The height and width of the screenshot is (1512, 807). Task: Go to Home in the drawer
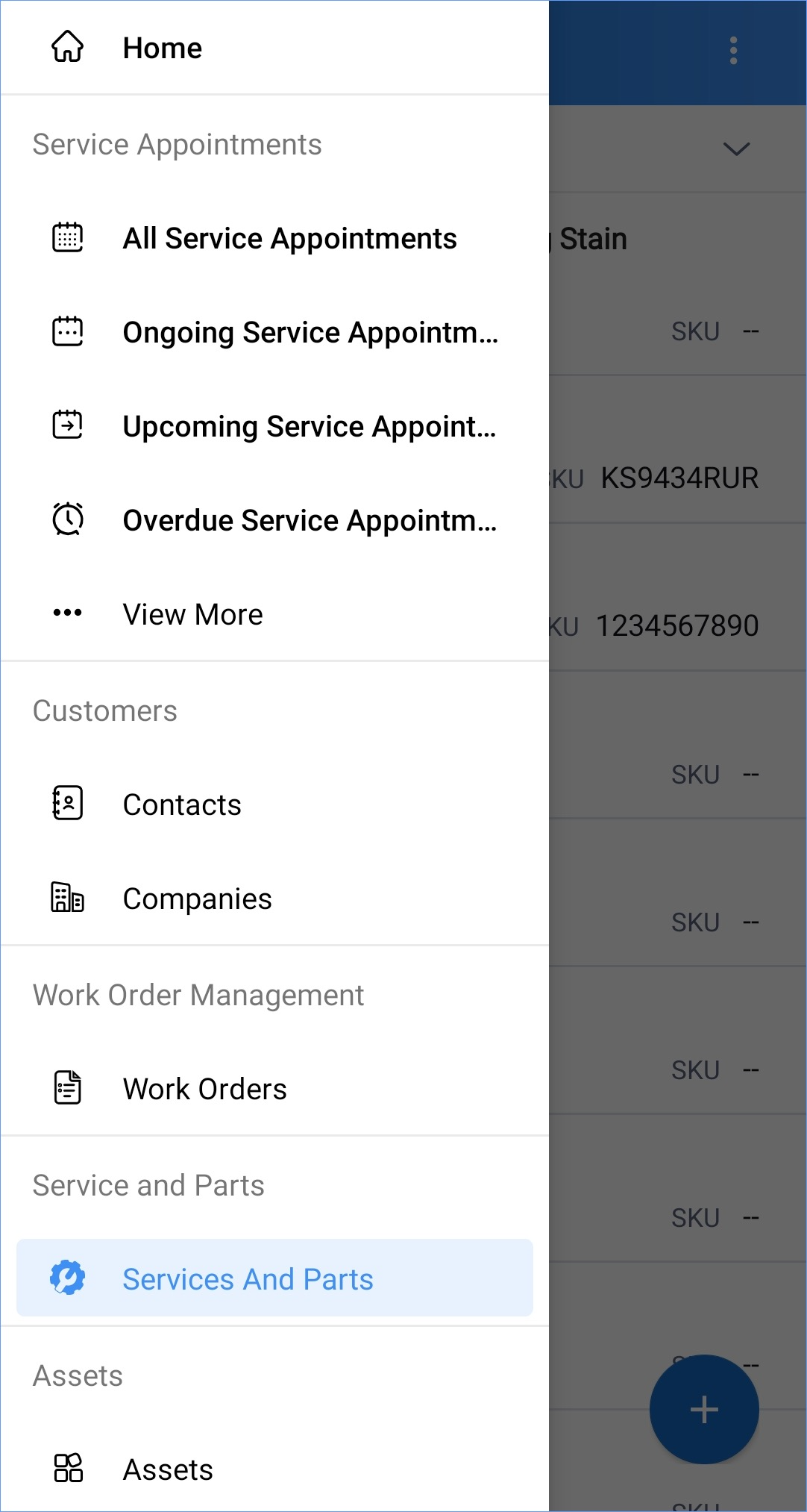click(x=162, y=49)
